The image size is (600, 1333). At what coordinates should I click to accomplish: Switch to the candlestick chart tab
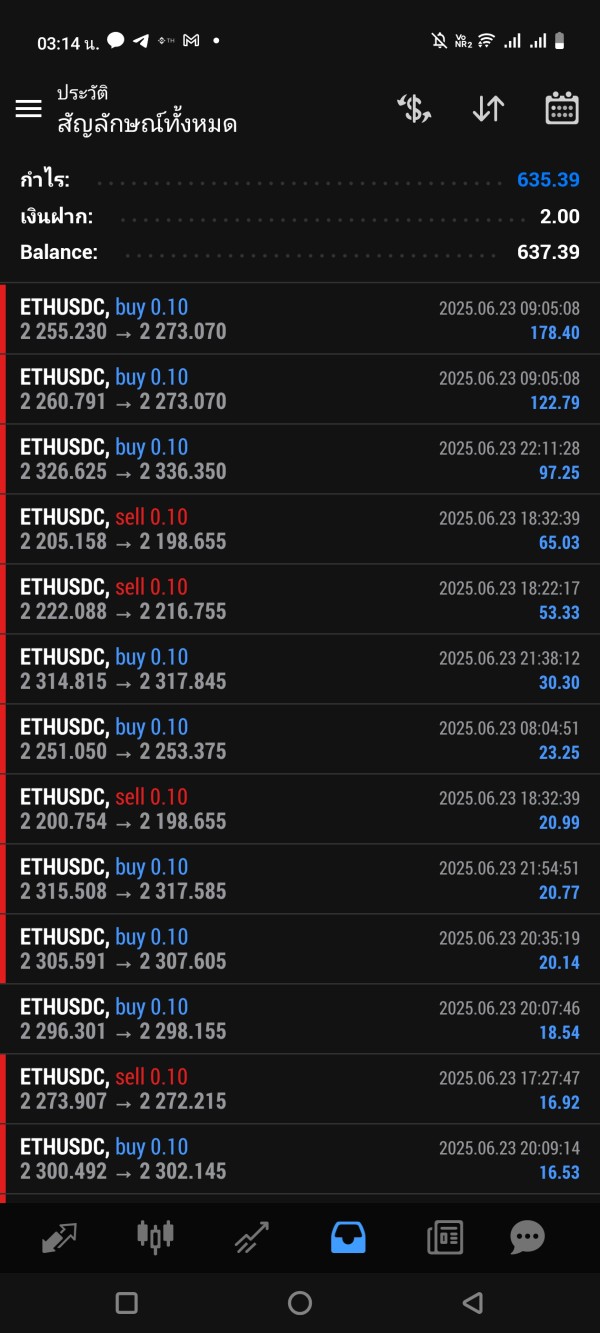155,1237
